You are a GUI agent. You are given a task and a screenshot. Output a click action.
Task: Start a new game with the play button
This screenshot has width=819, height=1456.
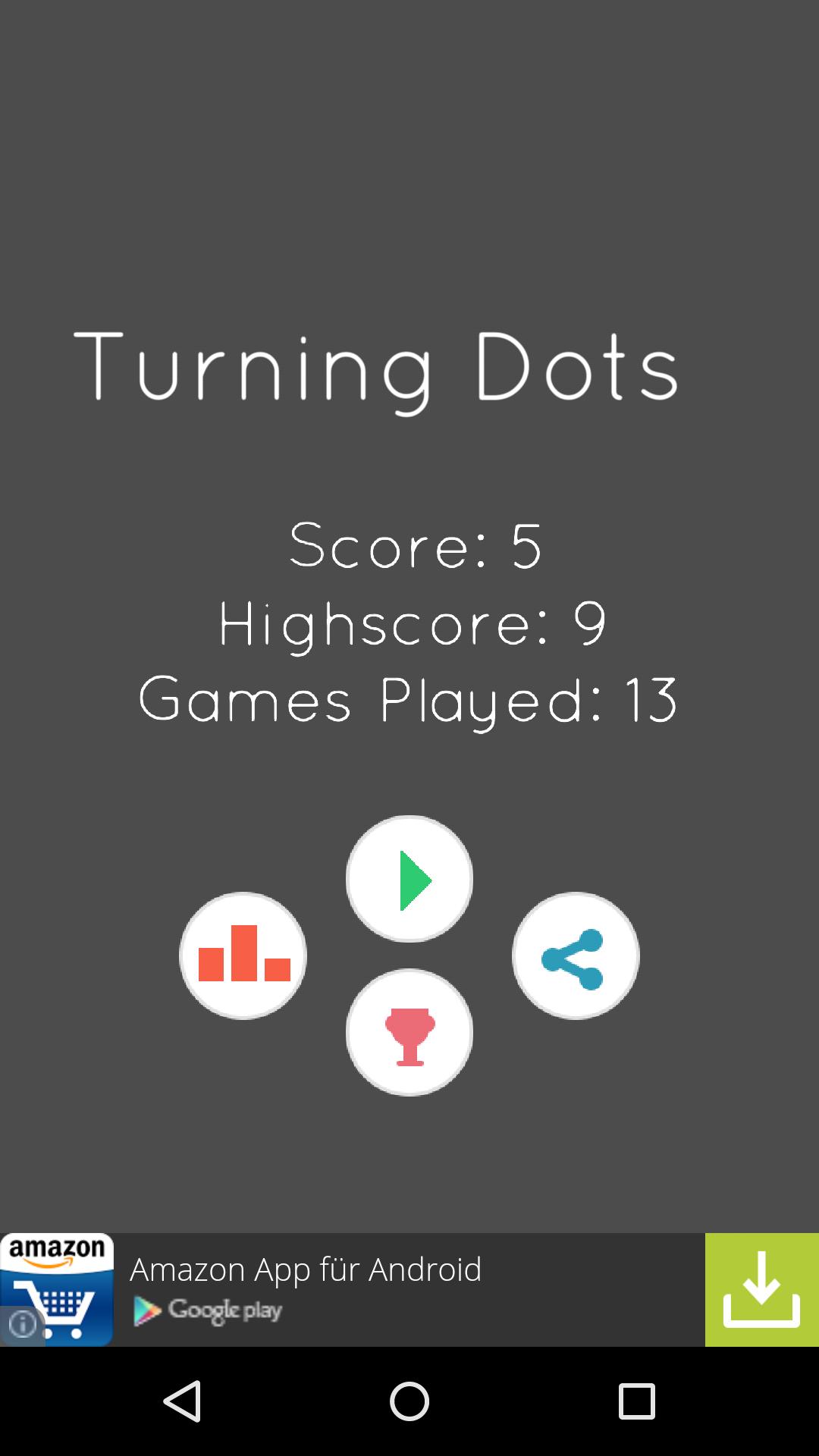click(409, 879)
